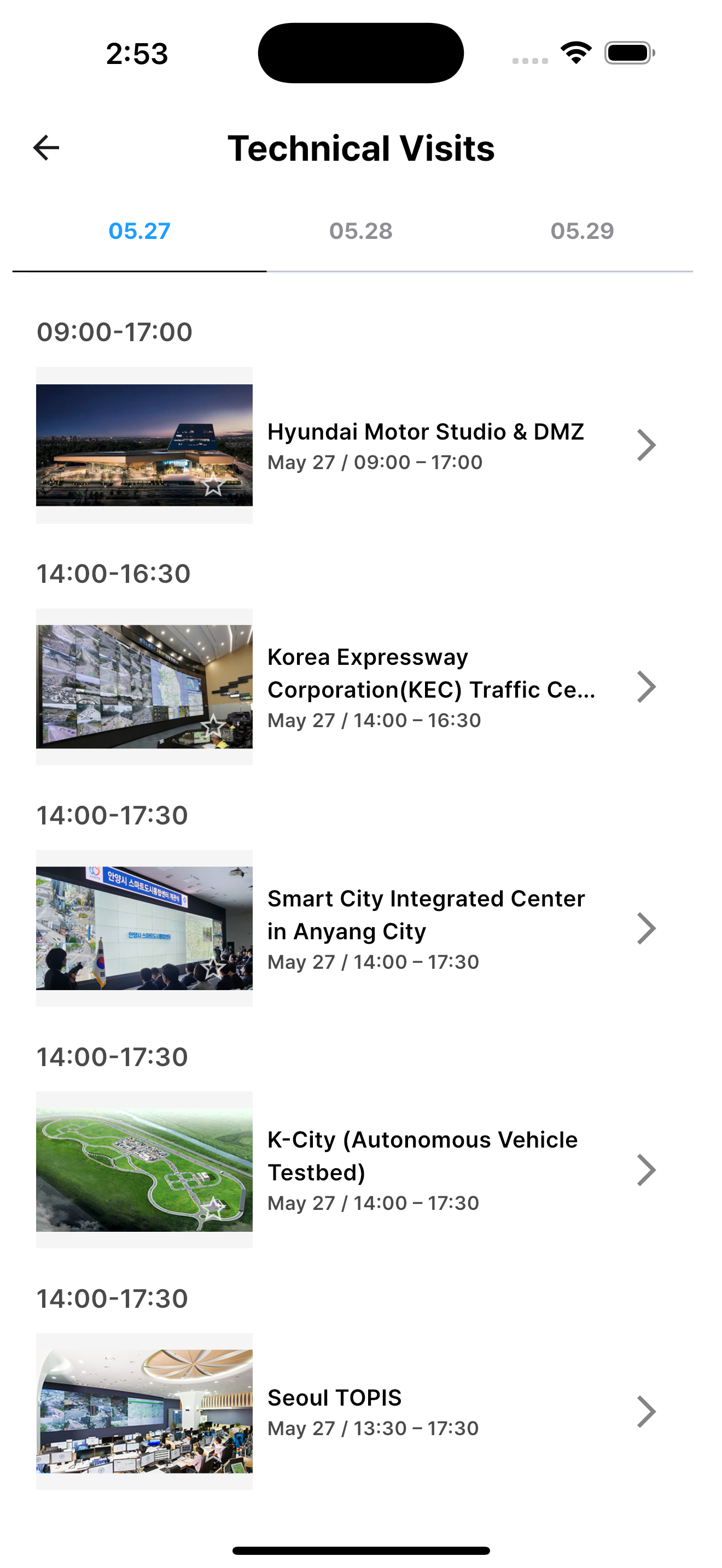Click the Wi-Fi icon in the status bar
Viewport: 722px width, 1568px height.
coord(575,54)
